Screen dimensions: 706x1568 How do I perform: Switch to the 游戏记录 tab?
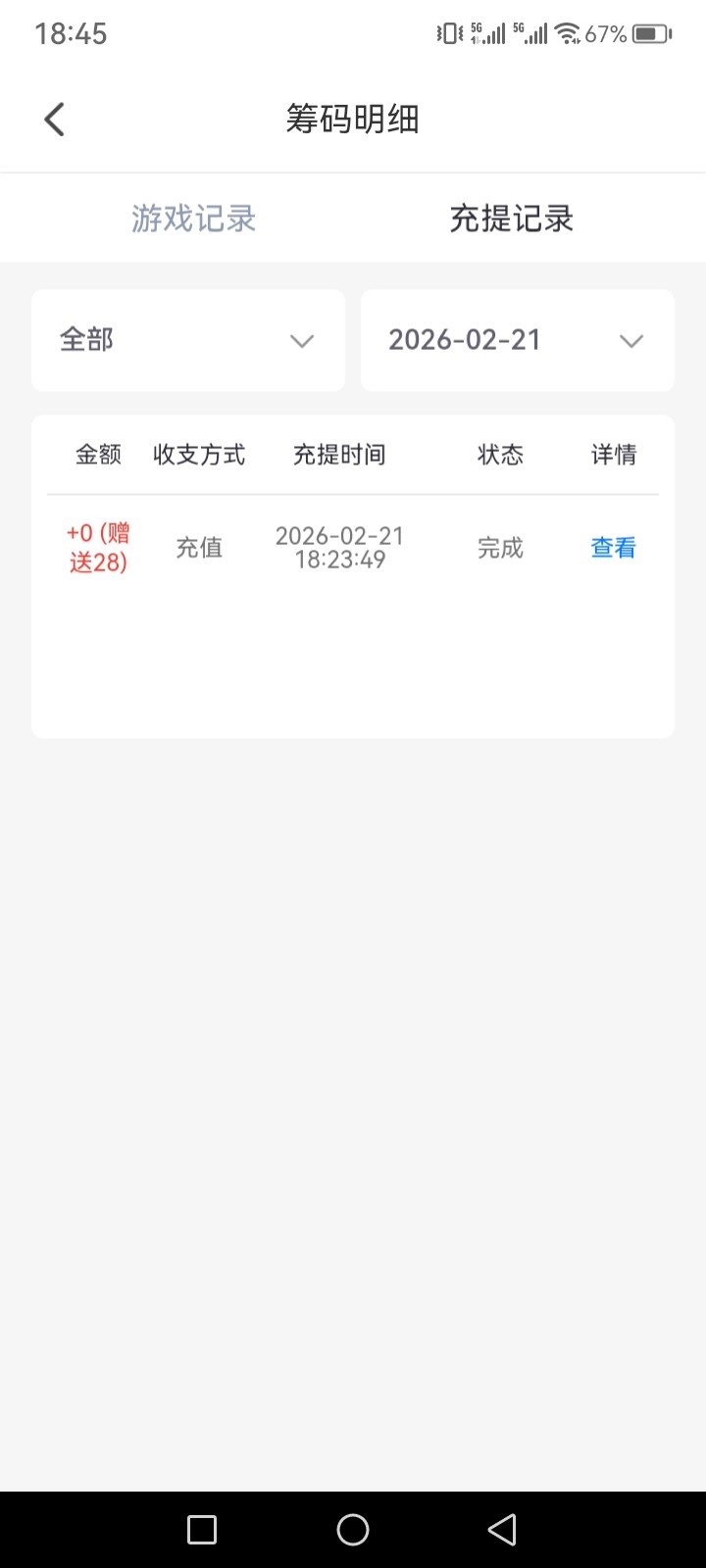pyautogui.click(x=194, y=219)
